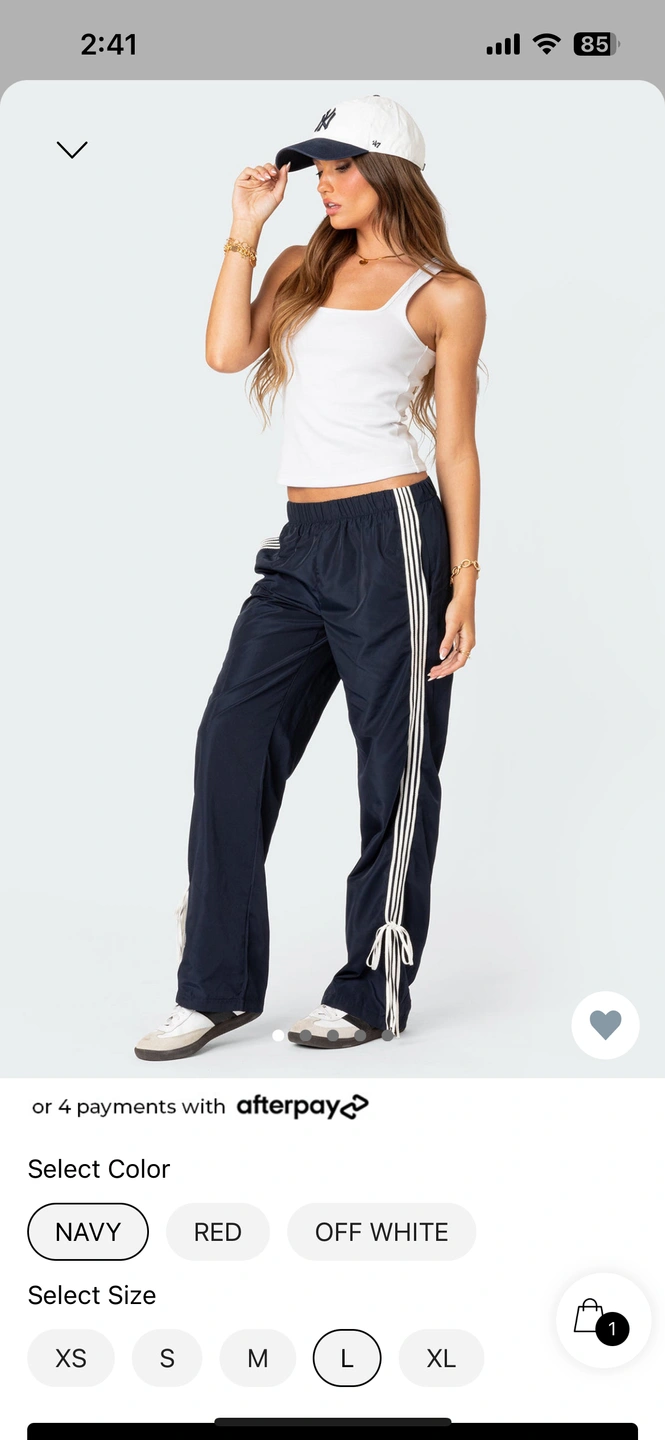Add this item to favorites with the heart

point(605,1025)
